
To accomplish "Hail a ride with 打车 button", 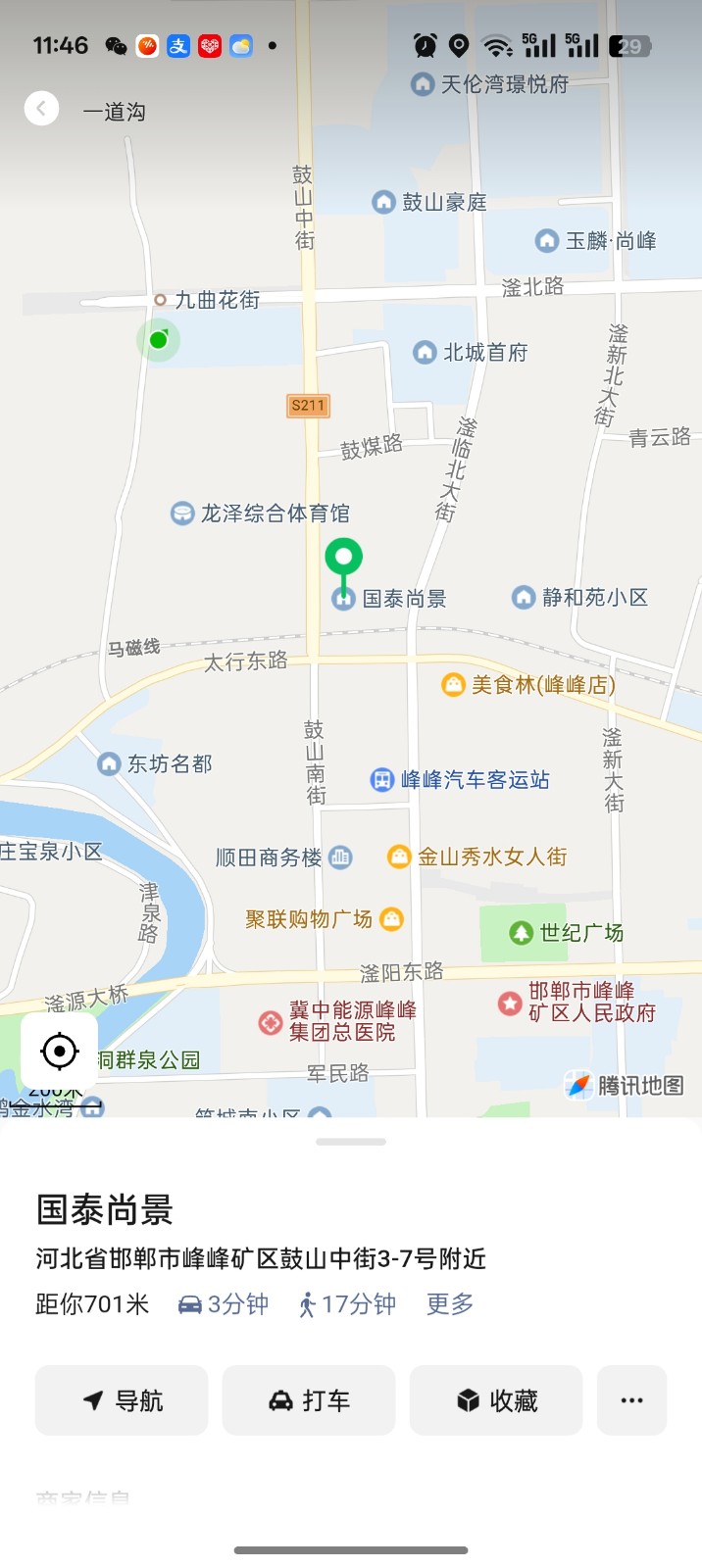I will click(309, 1400).
